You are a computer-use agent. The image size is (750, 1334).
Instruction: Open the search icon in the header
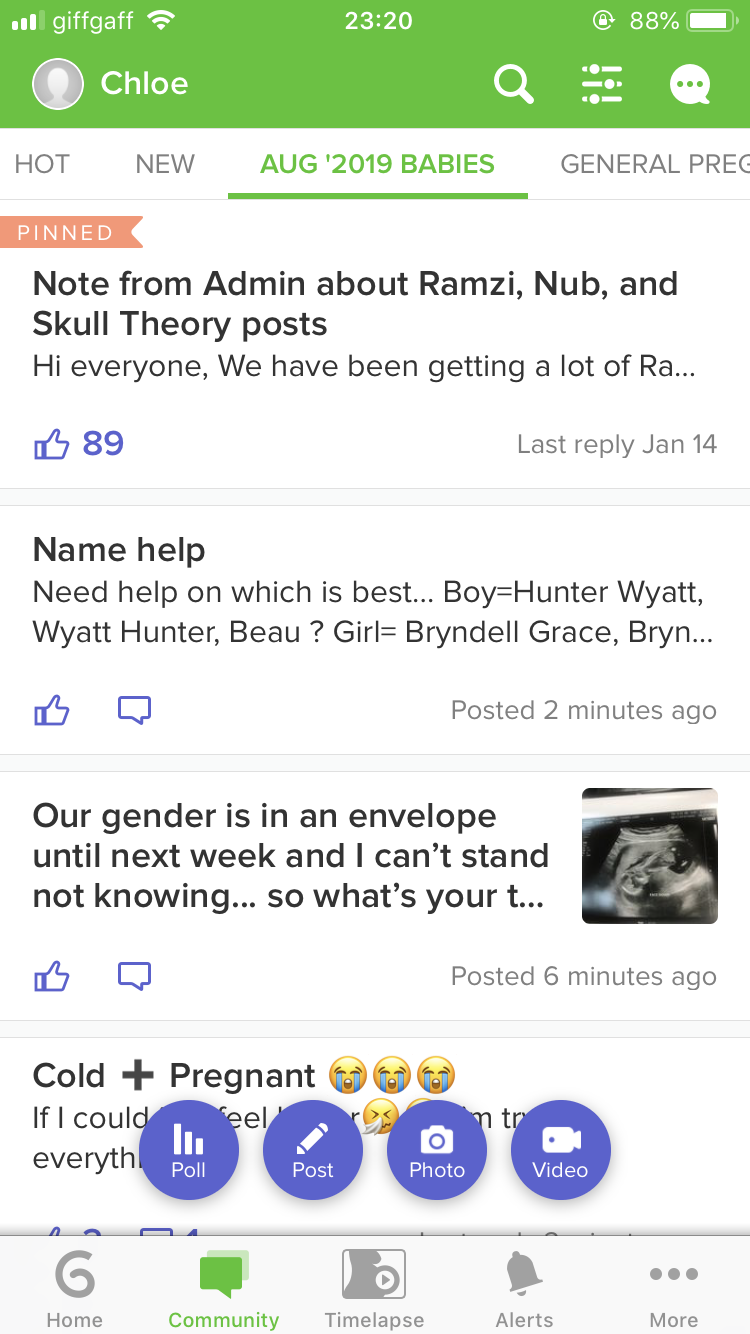(x=513, y=85)
